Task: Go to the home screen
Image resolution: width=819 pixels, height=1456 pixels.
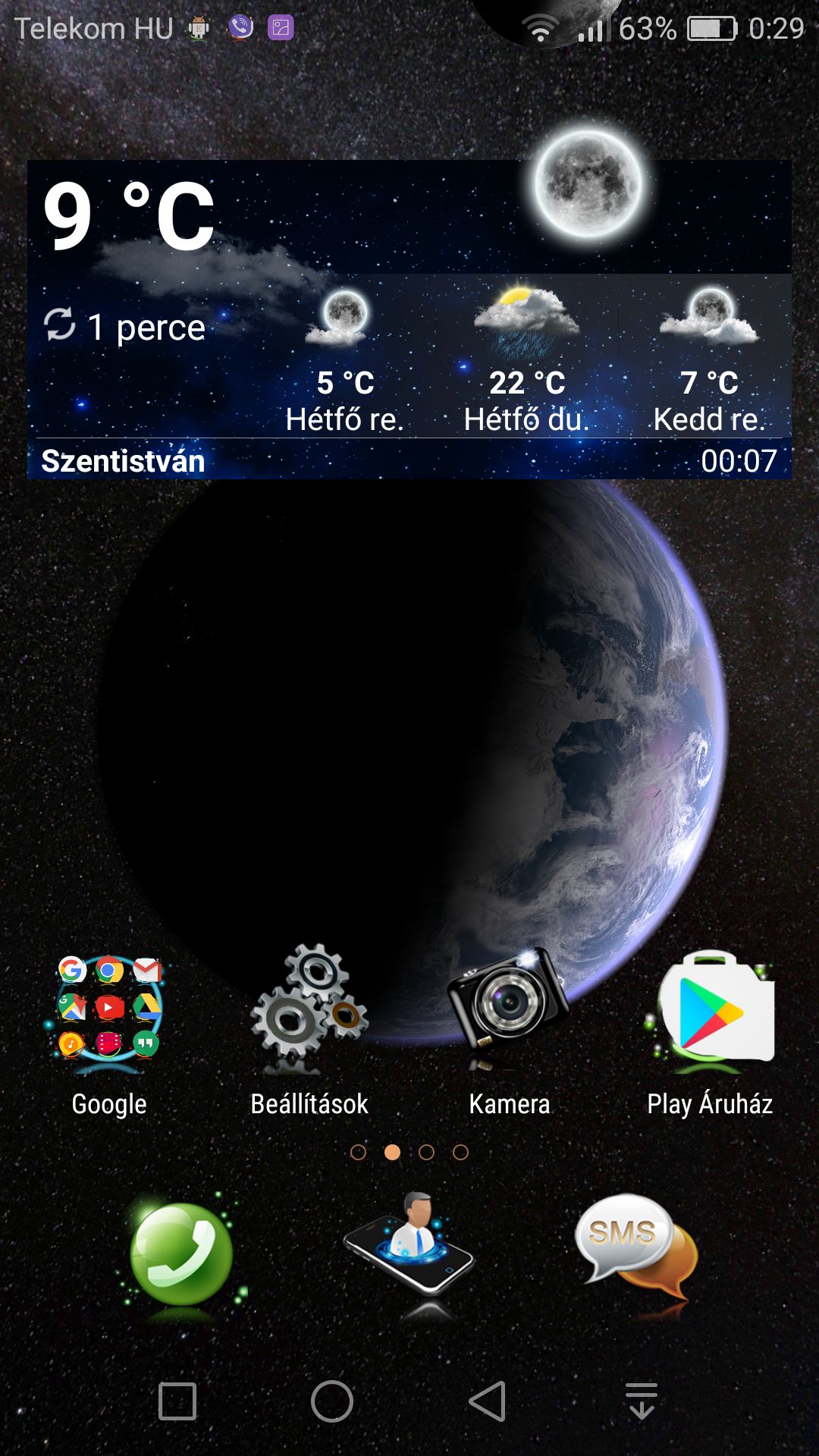Action: [x=332, y=1401]
